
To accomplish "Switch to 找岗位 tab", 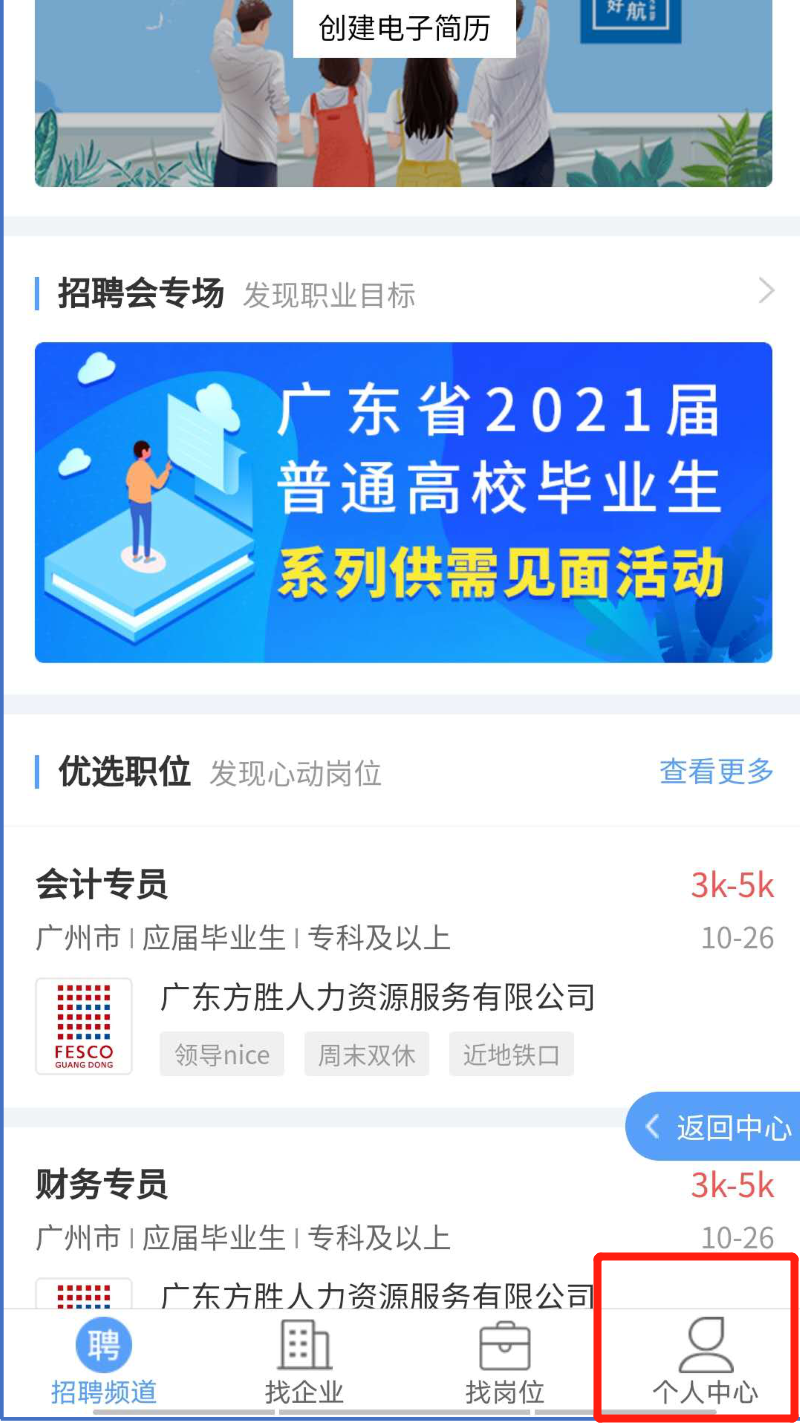I will click(x=505, y=1362).
